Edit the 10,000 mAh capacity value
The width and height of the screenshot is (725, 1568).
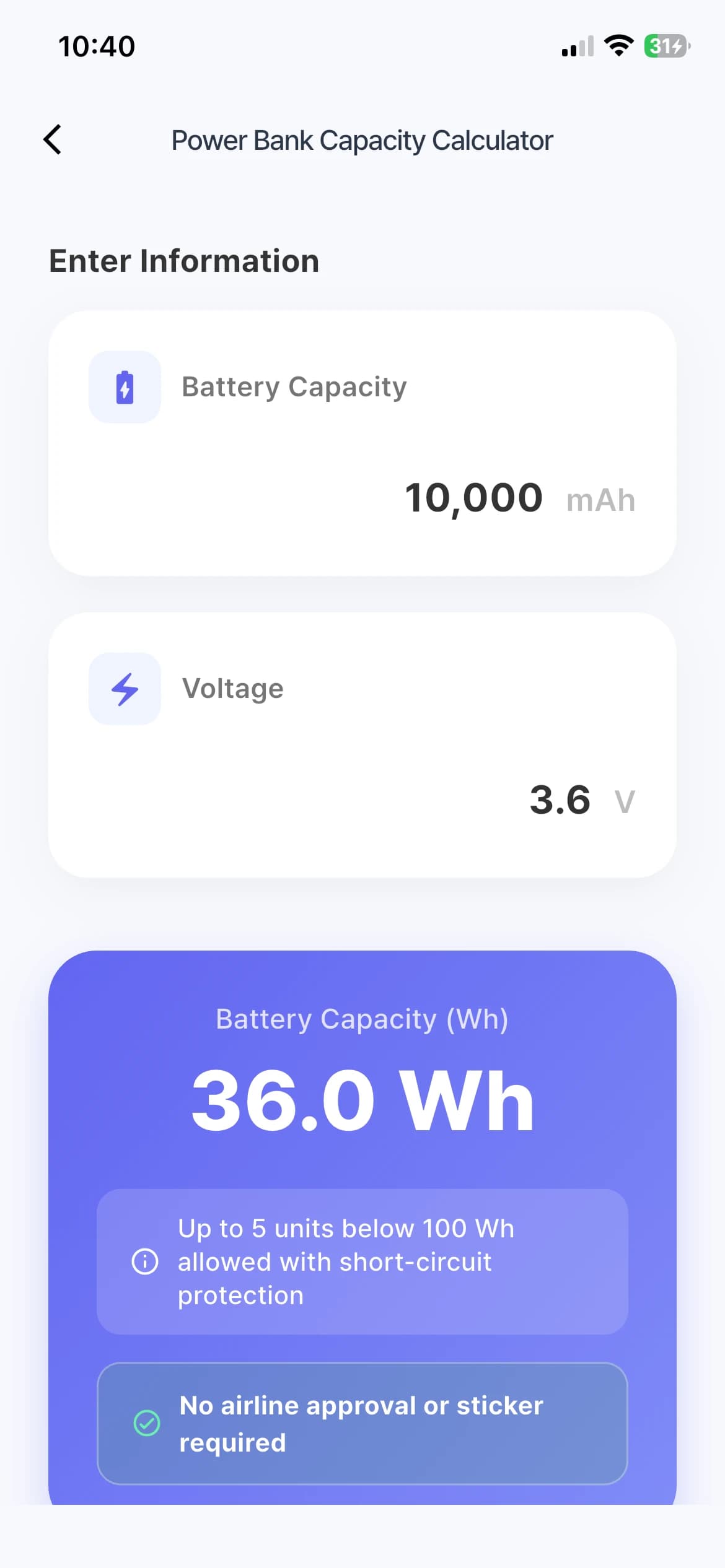[x=474, y=497]
